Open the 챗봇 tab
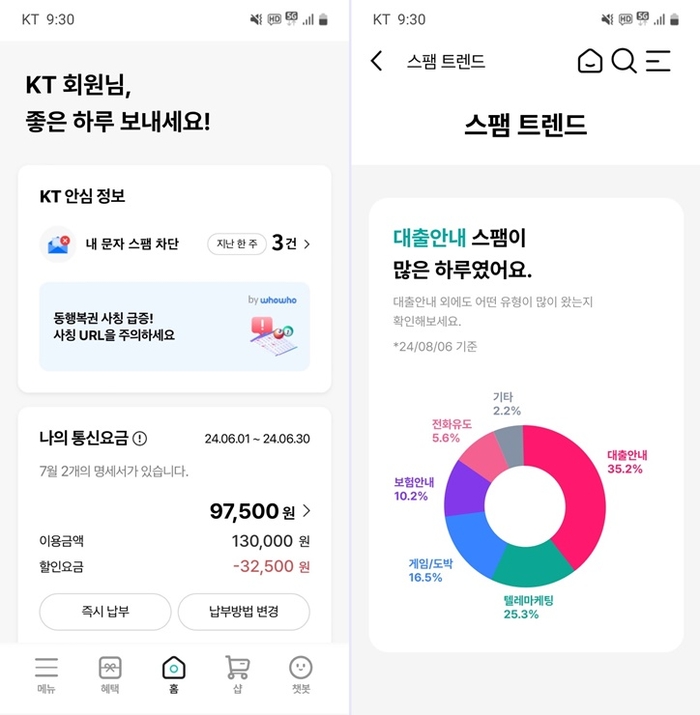 pos(300,674)
